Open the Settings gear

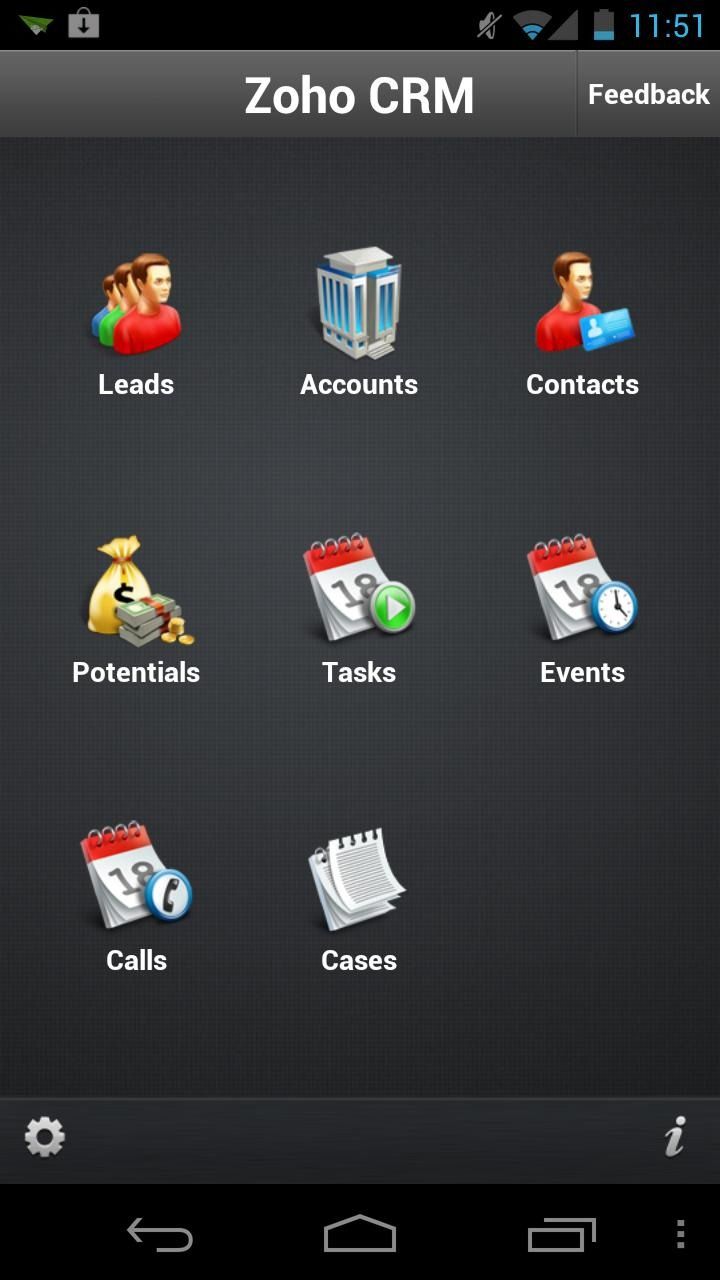[44, 1136]
